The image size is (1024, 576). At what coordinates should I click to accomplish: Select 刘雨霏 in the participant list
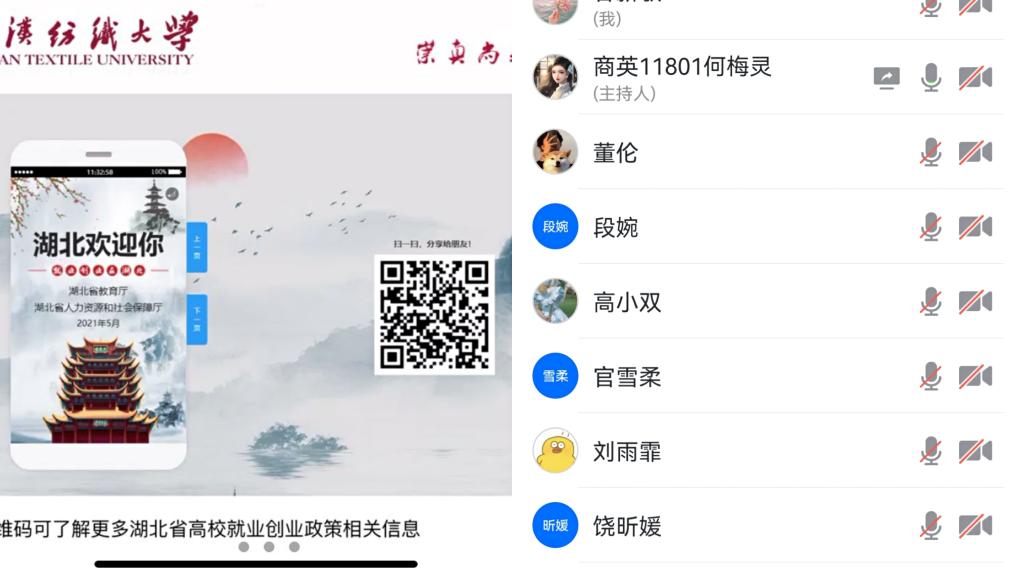(x=627, y=452)
